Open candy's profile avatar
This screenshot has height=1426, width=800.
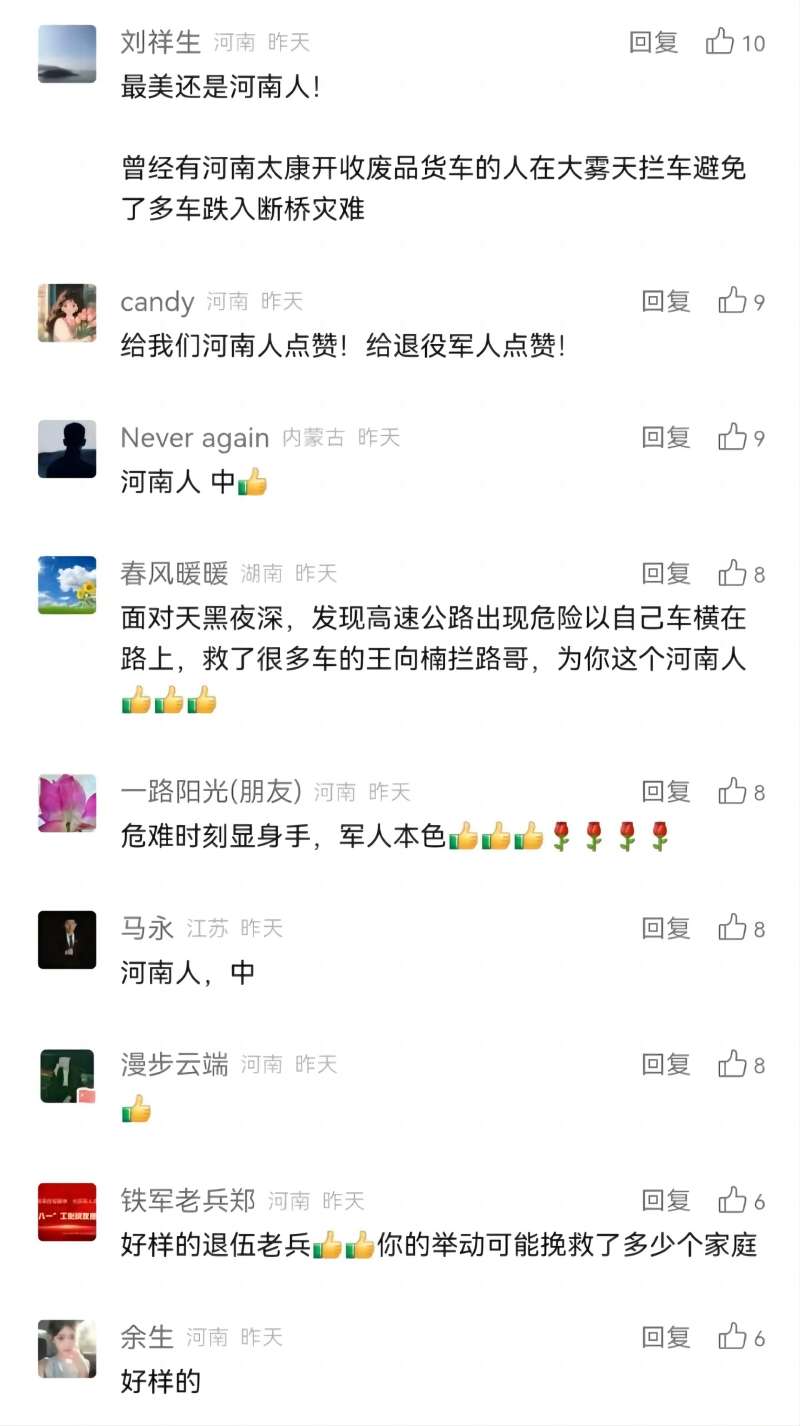pos(67,313)
